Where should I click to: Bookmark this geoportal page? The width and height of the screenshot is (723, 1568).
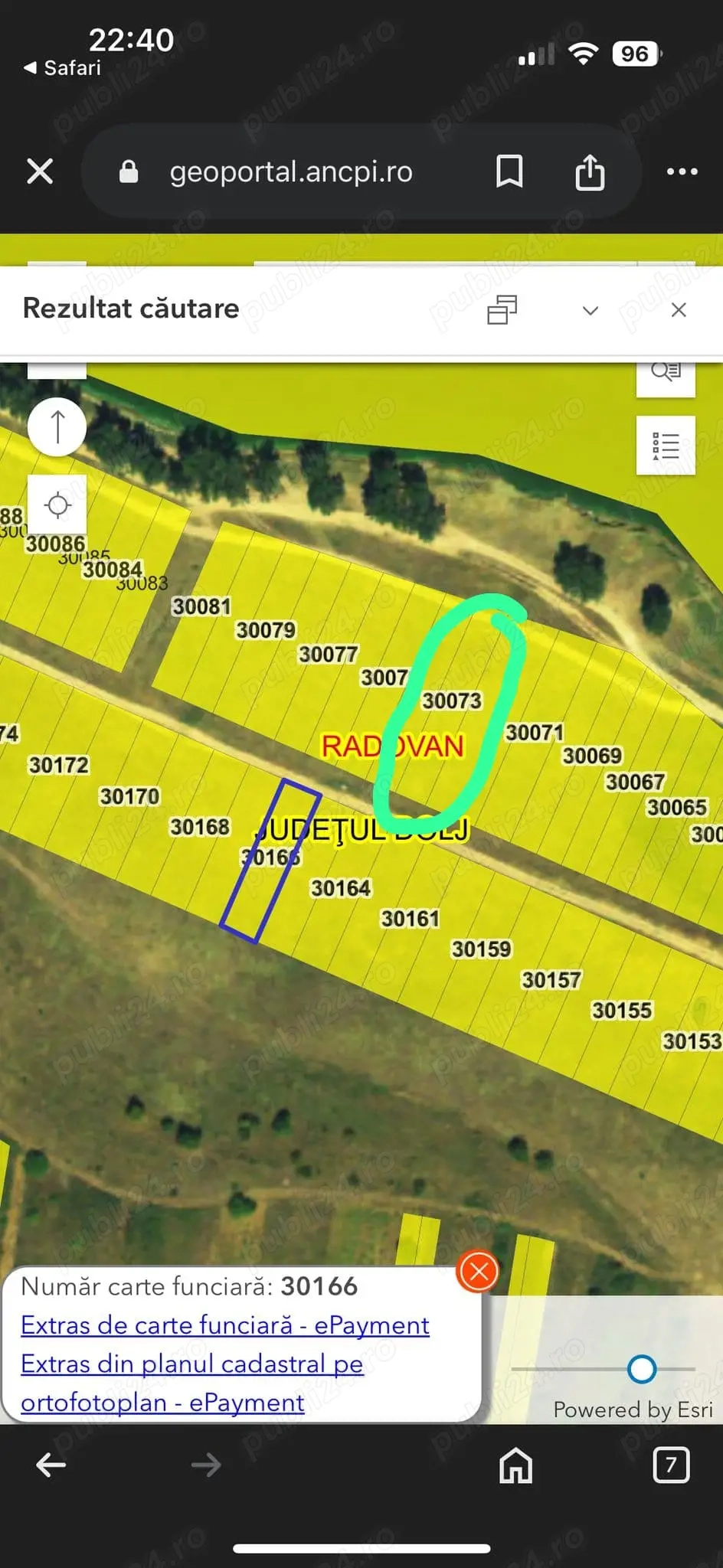[x=509, y=171]
